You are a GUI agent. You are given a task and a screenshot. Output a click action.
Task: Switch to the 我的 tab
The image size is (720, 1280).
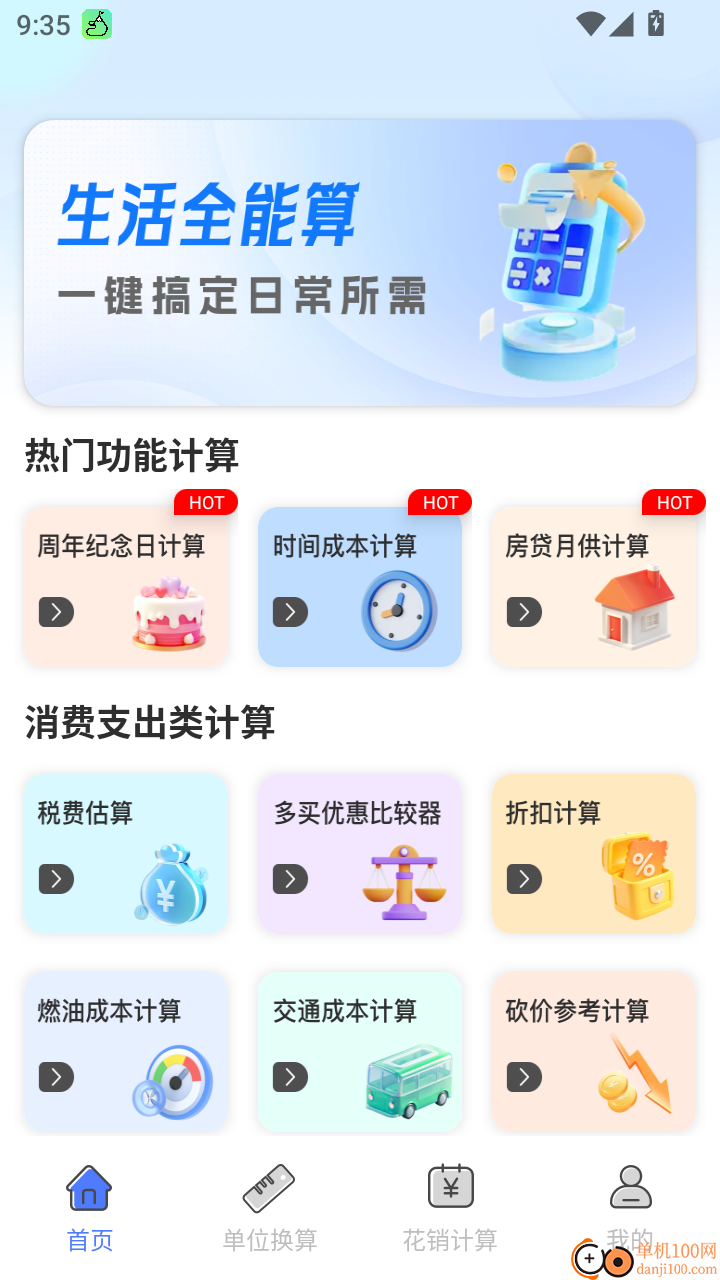click(x=630, y=1205)
